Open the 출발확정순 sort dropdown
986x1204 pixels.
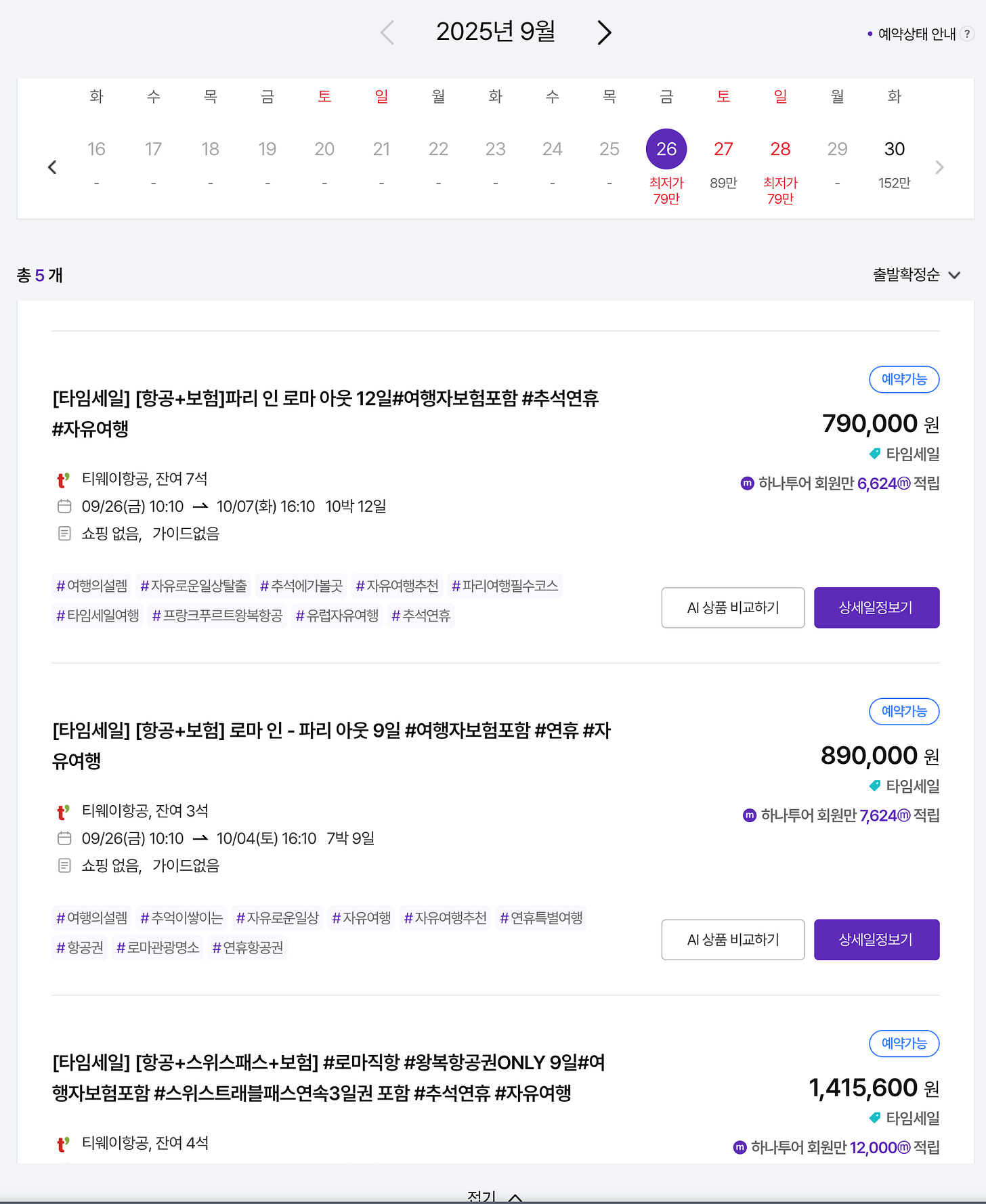click(x=916, y=275)
